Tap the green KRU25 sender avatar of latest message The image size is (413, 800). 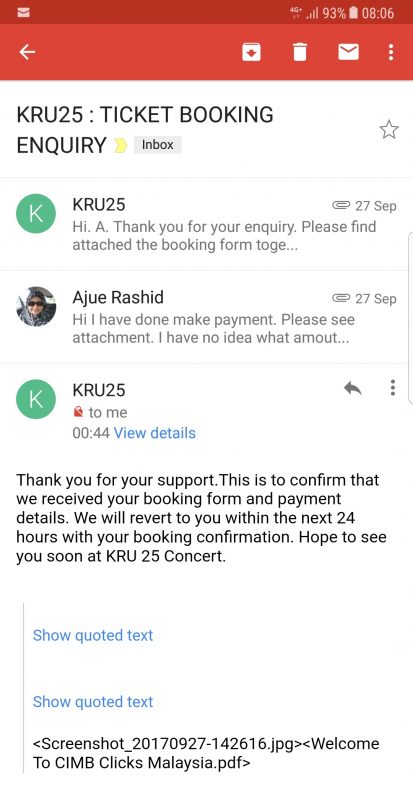point(35,399)
